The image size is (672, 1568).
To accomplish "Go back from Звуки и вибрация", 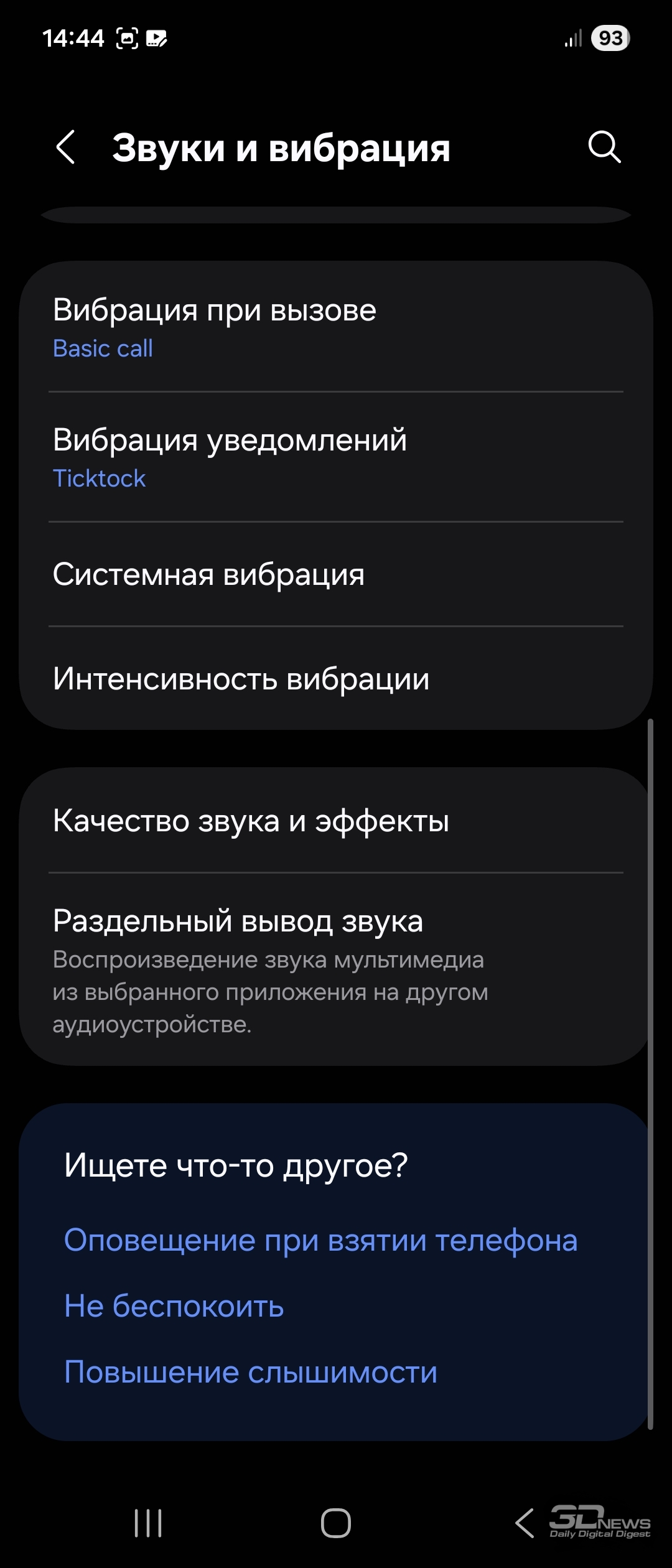I will pos(66,147).
